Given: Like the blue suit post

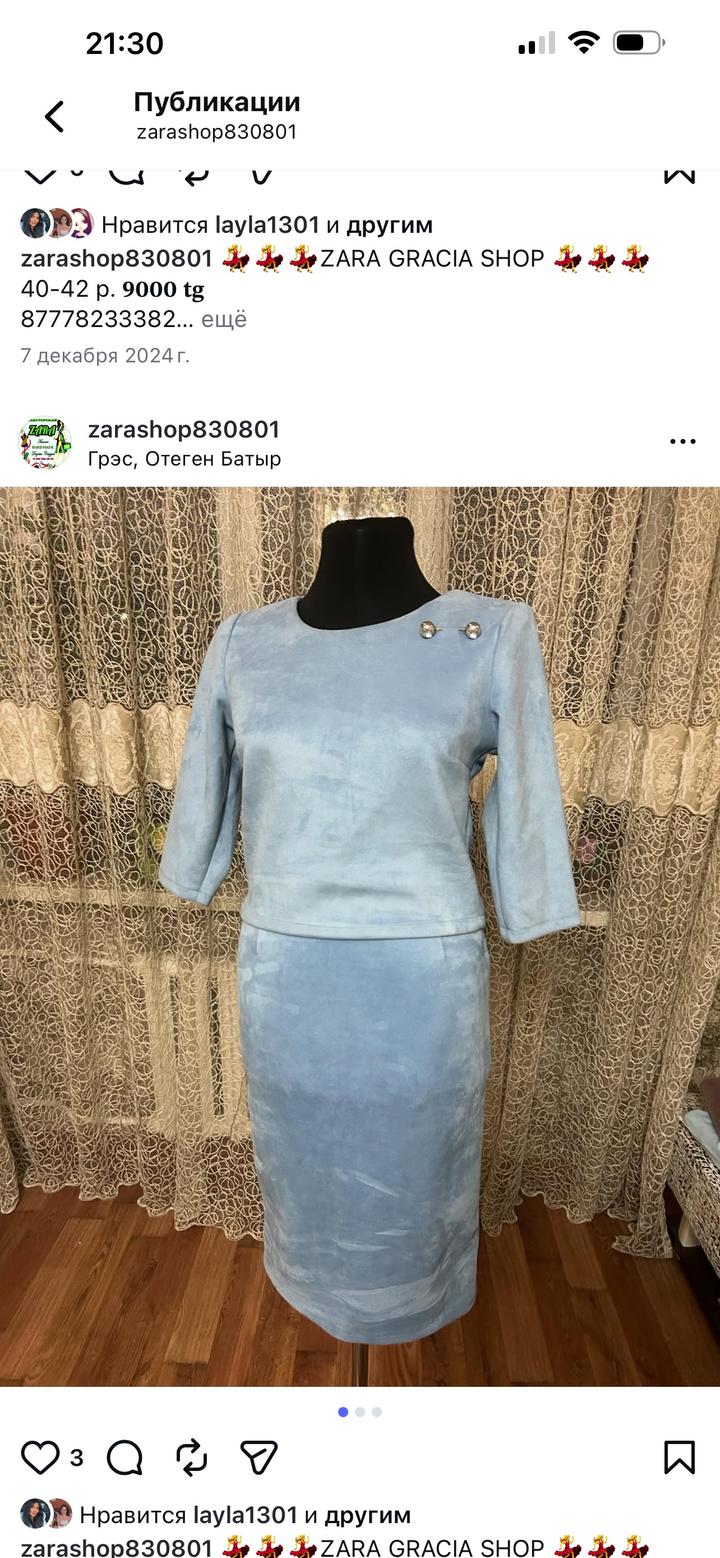Looking at the screenshot, I should tap(40, 1457).
